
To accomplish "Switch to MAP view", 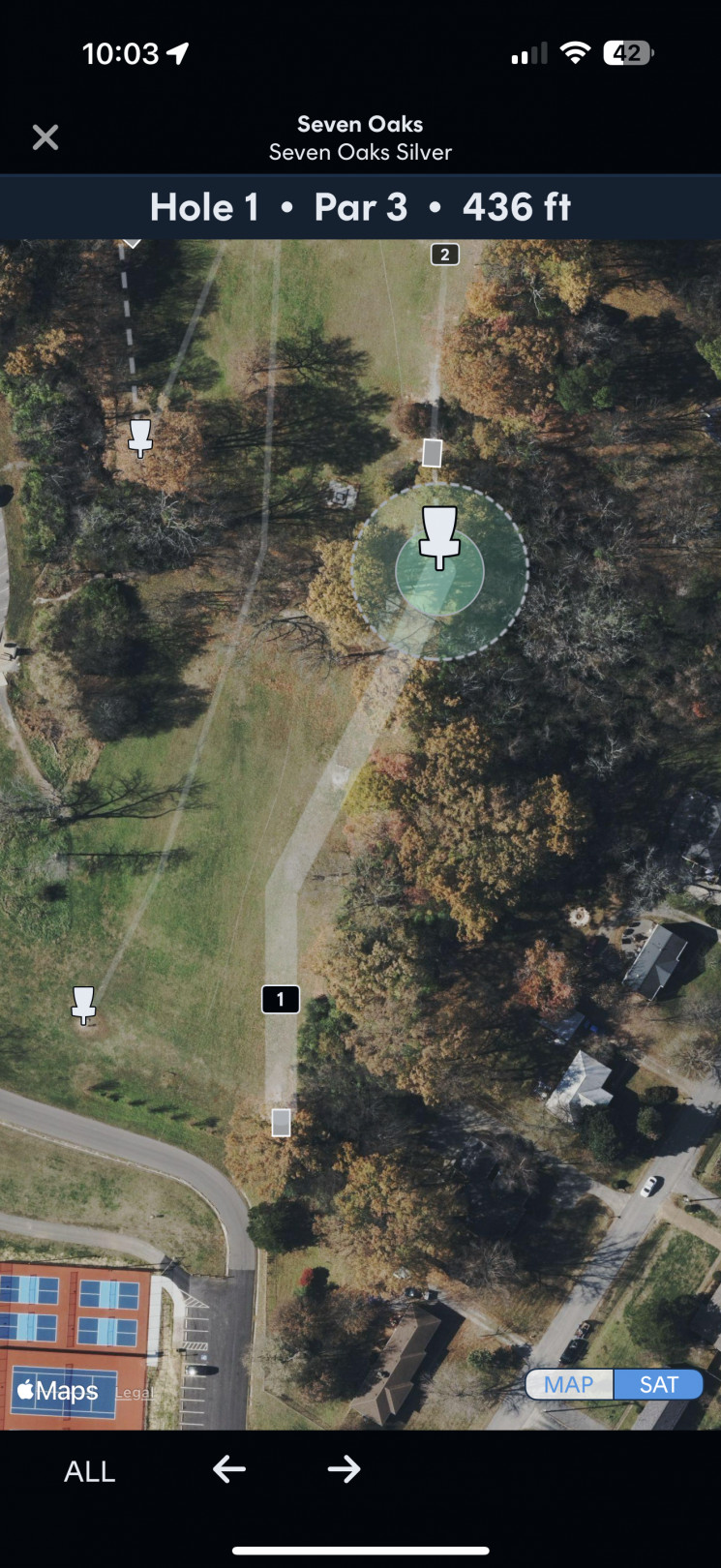I will (569, 1384).
